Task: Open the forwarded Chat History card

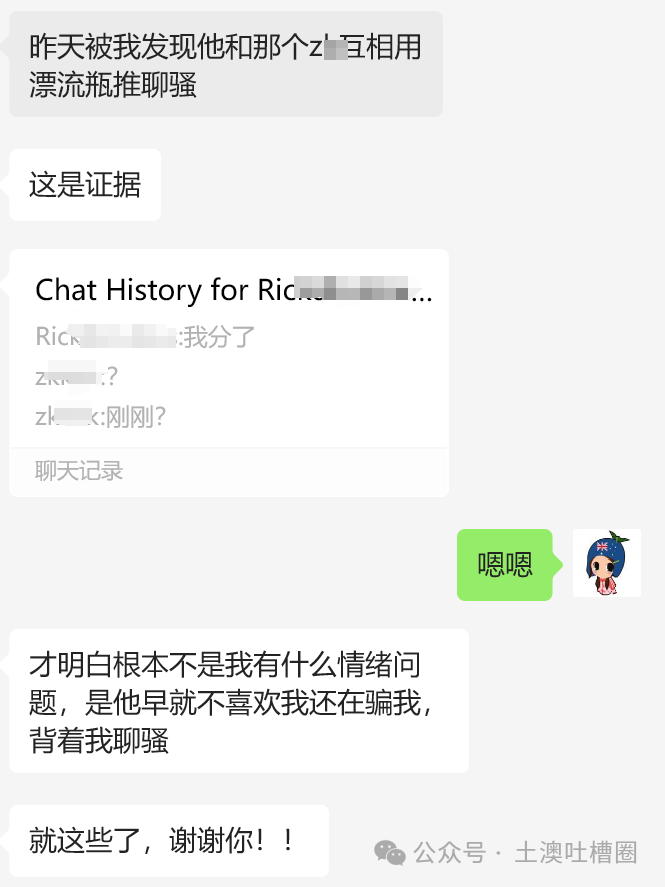Action: [229, 372]
